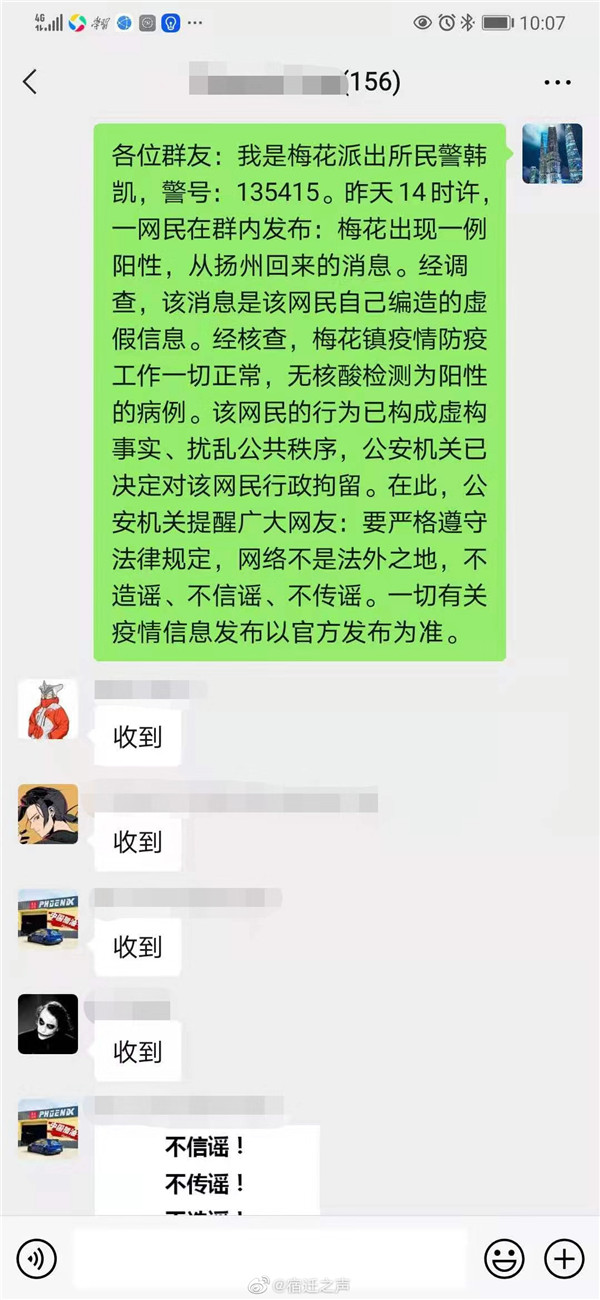This screenshot has width=600, height=1300.
Task: View profile of the red jacket avatar
Action: (47, 710)
